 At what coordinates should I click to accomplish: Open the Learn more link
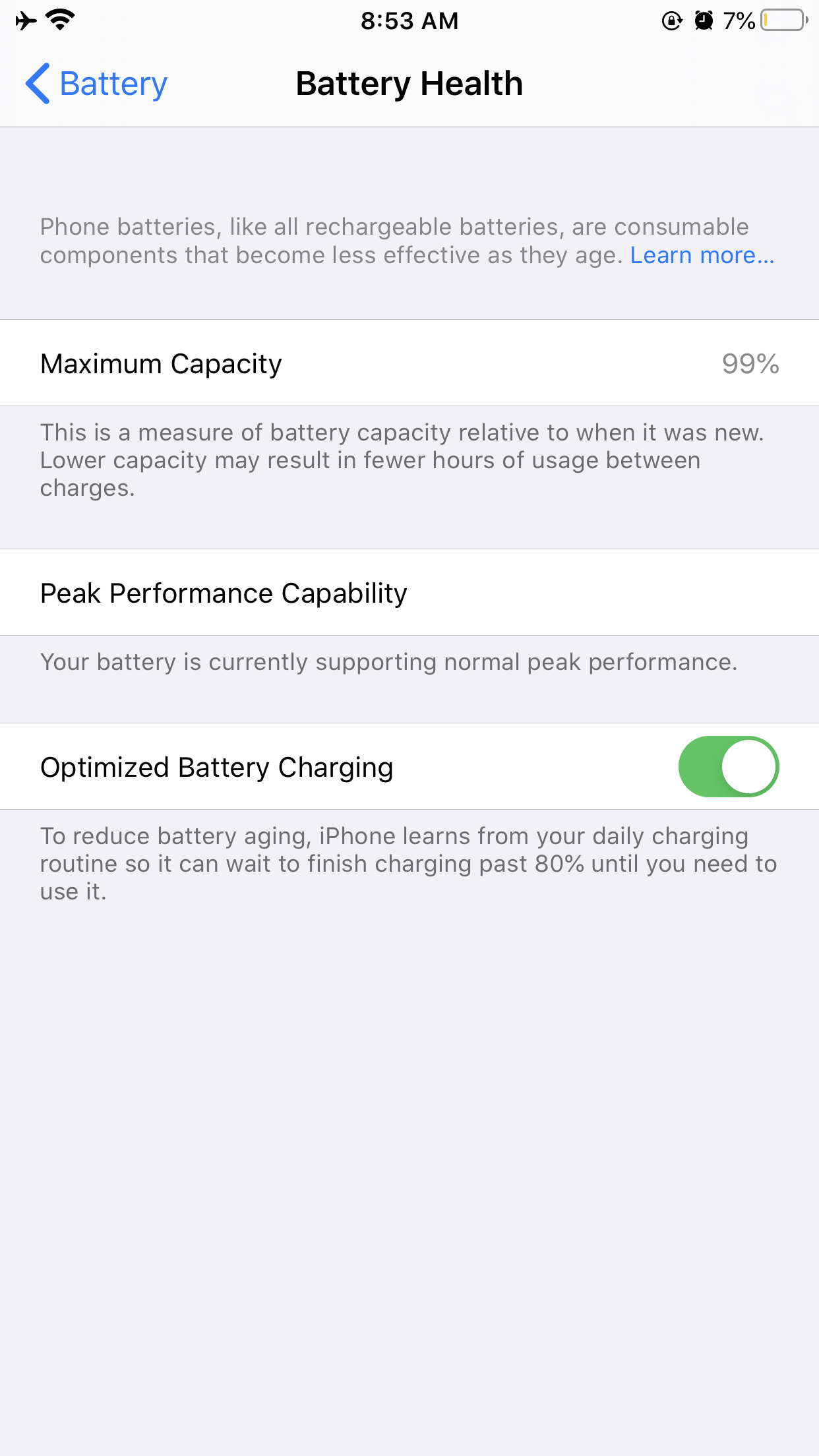point(702,255)
